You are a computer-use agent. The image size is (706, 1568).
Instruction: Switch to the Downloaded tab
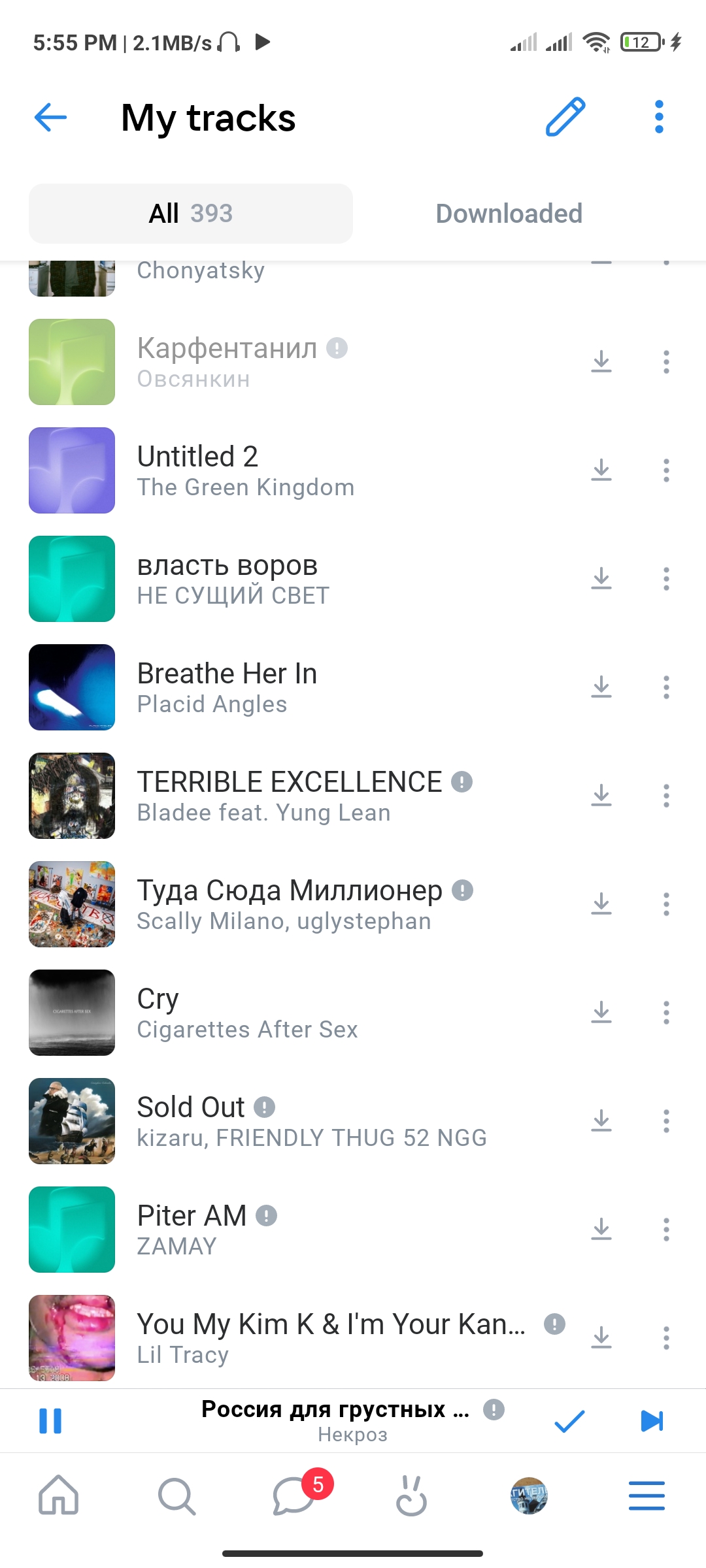tap(509, 214)
